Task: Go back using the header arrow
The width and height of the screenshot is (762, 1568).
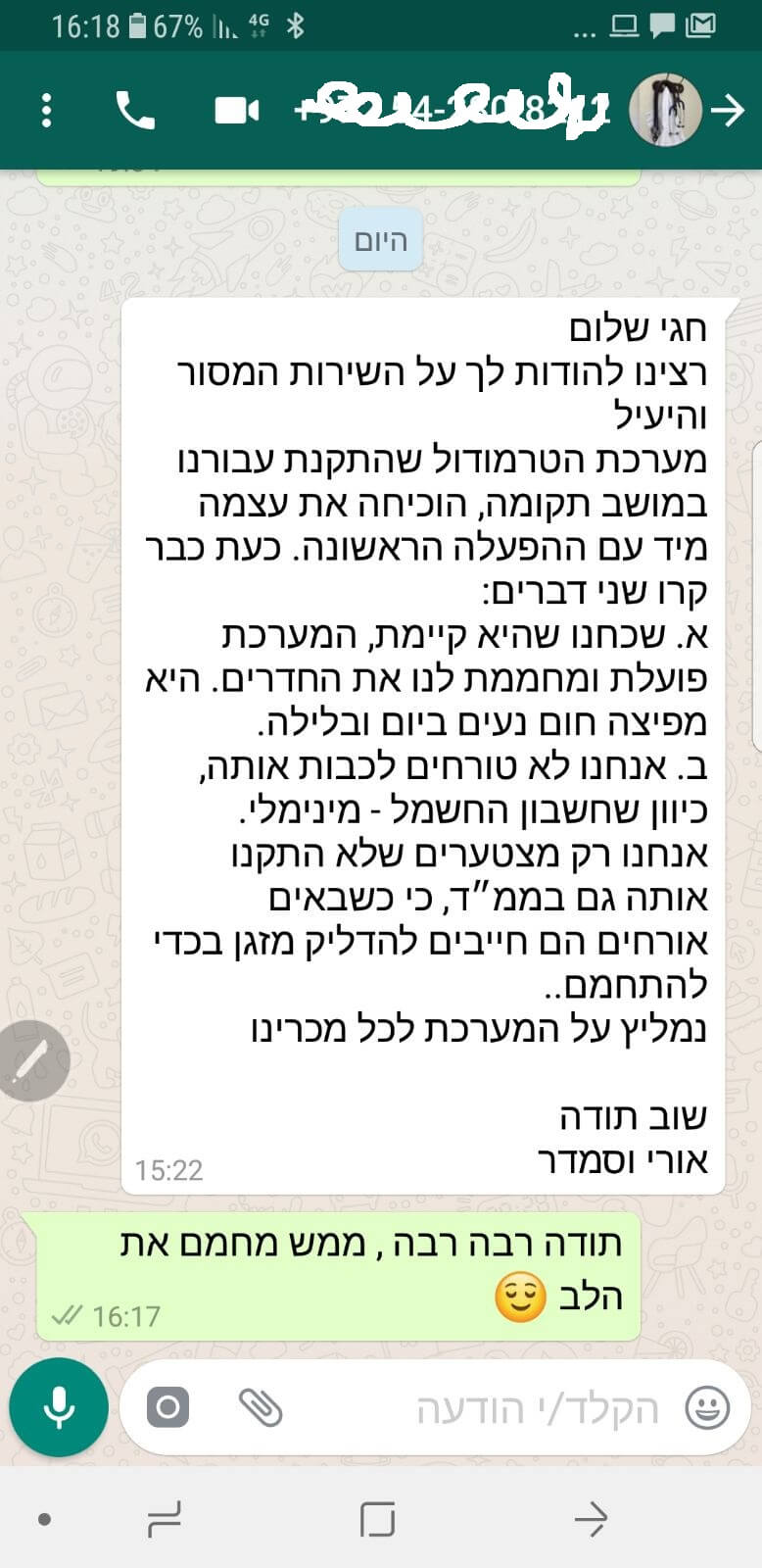Action: (x=728, y=111)
